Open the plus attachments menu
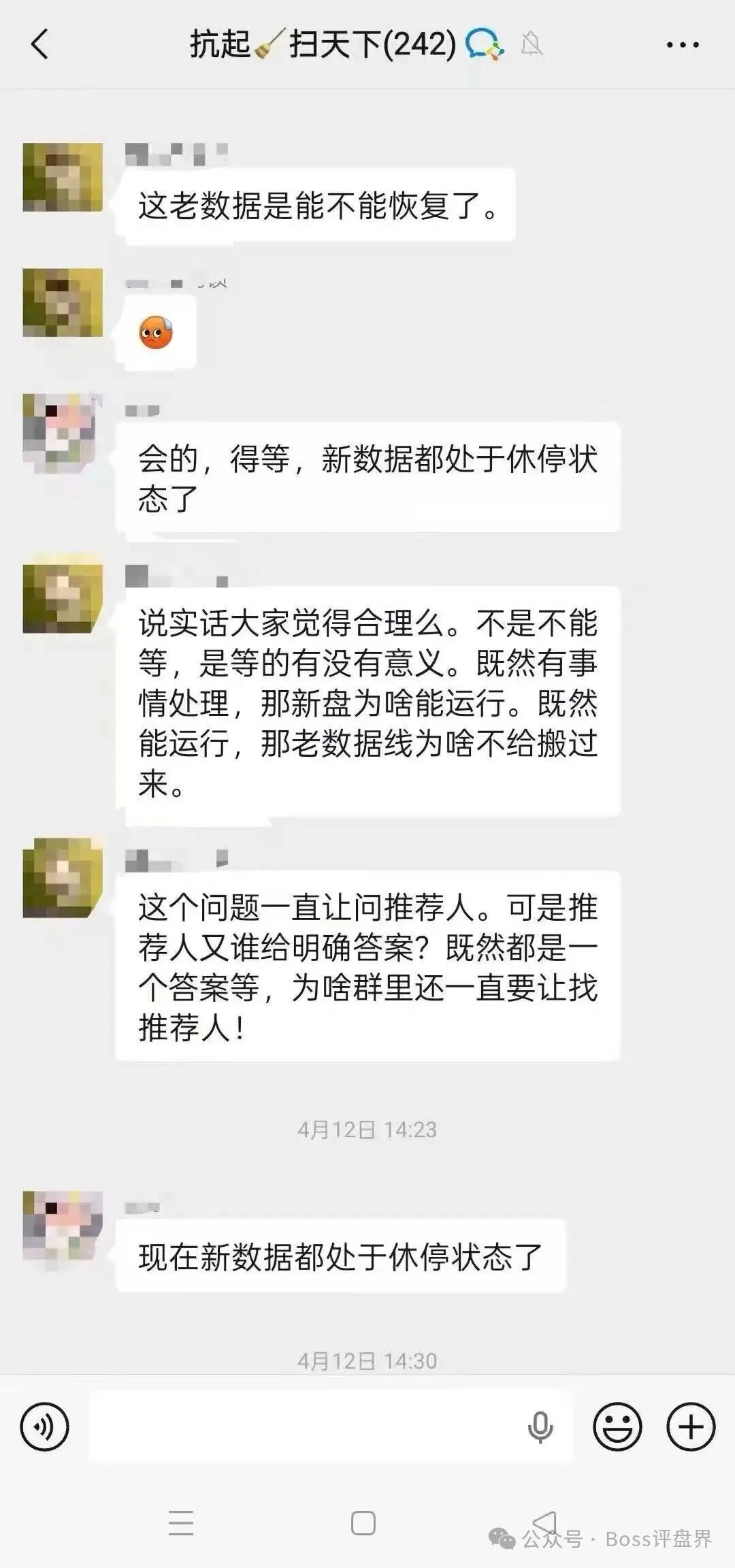This screenshot has height=1568, width=735. pos(690,1426)
